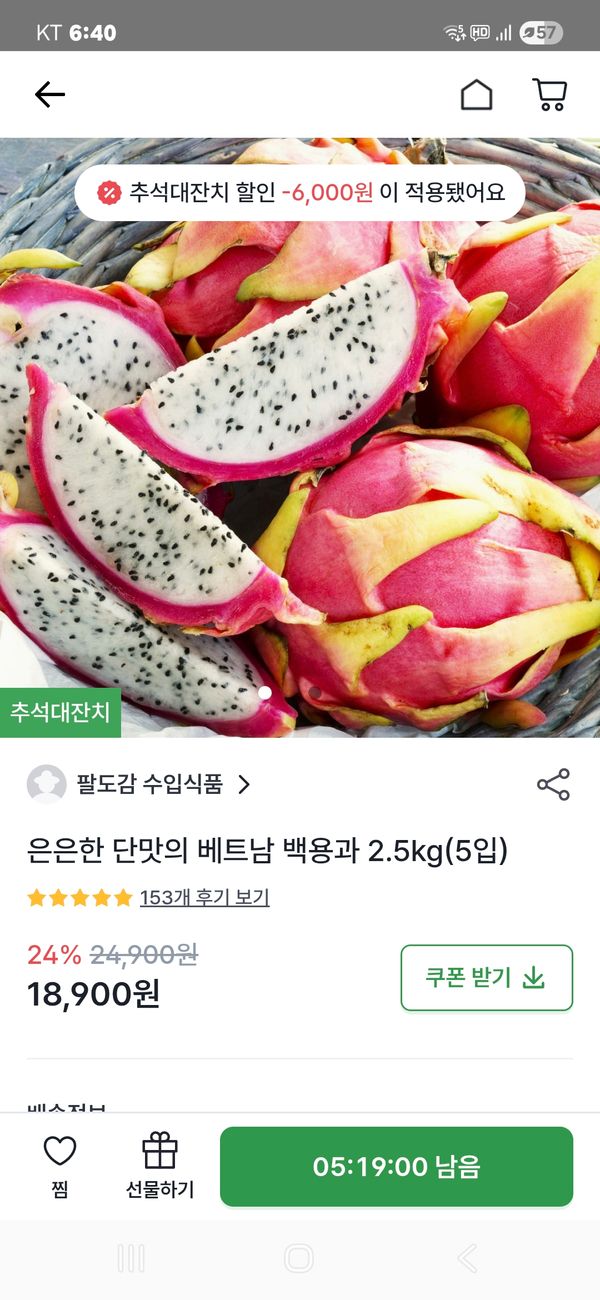View the 153개 후기 보기 reviews
The height and width of the screenshot is (1300, 600).
[x=204, y=898]
